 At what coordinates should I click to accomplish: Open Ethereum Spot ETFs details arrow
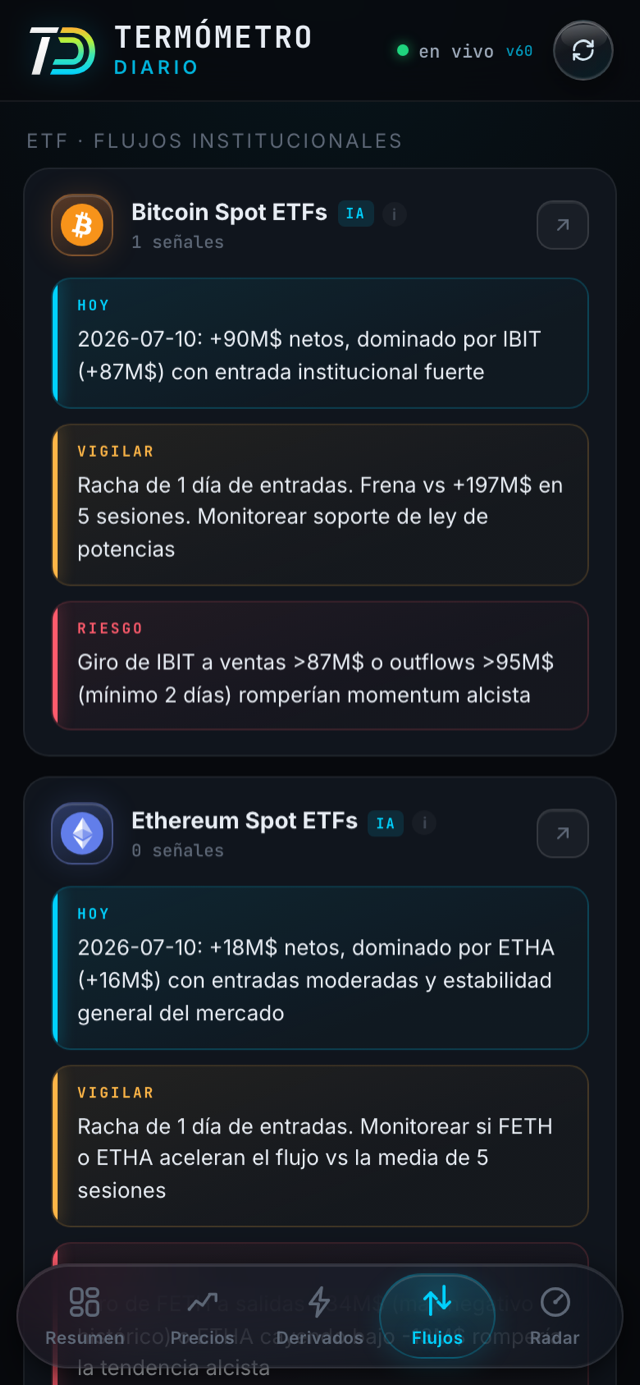pyautogui.click(x=562, y=833)
